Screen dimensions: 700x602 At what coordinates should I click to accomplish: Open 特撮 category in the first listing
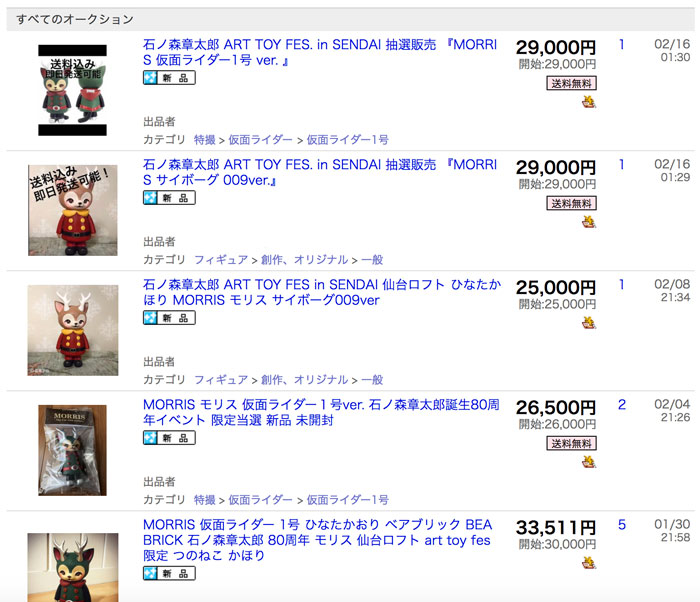point(204,140)
